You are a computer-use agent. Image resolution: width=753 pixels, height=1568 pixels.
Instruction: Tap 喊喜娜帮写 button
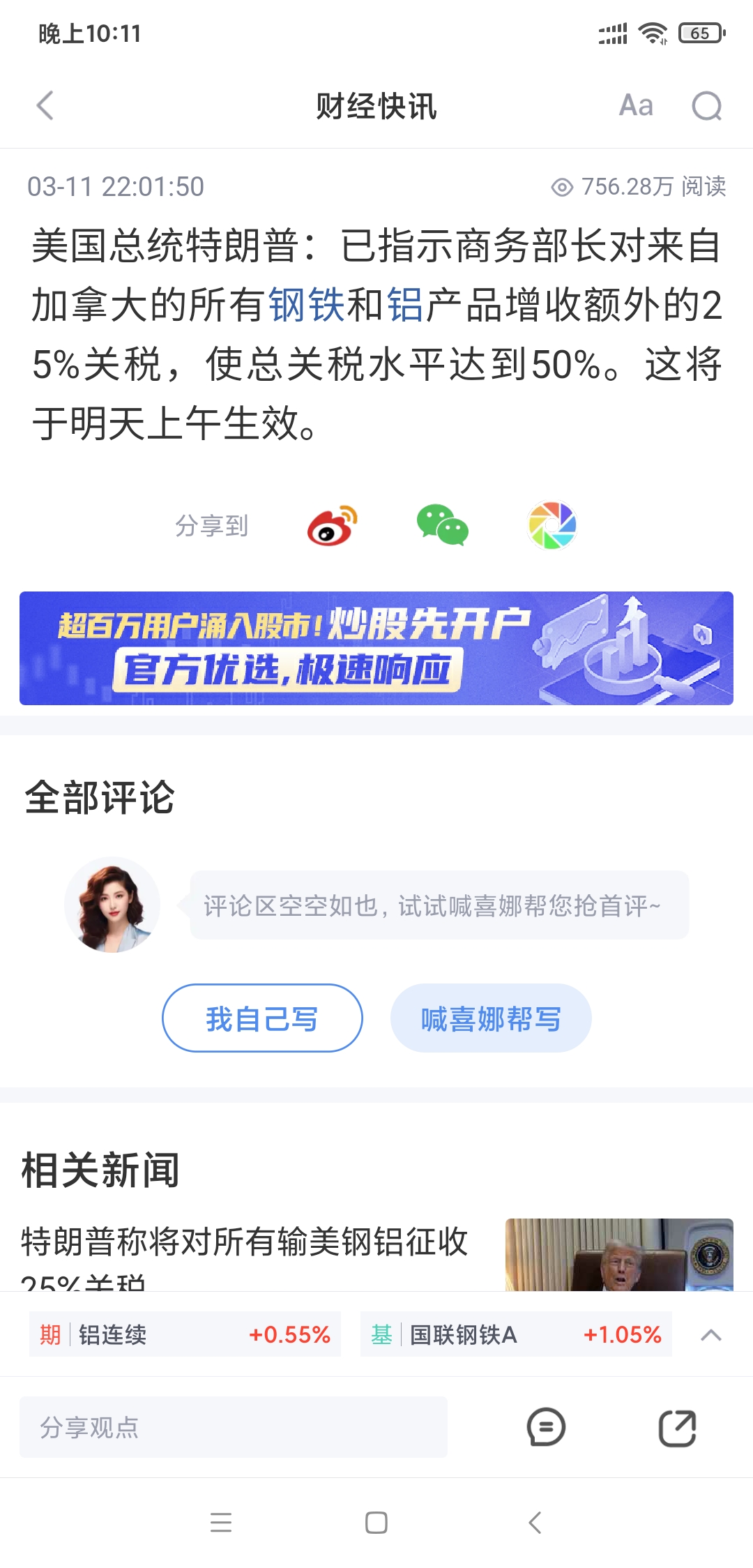click(x=491, y=1018)
